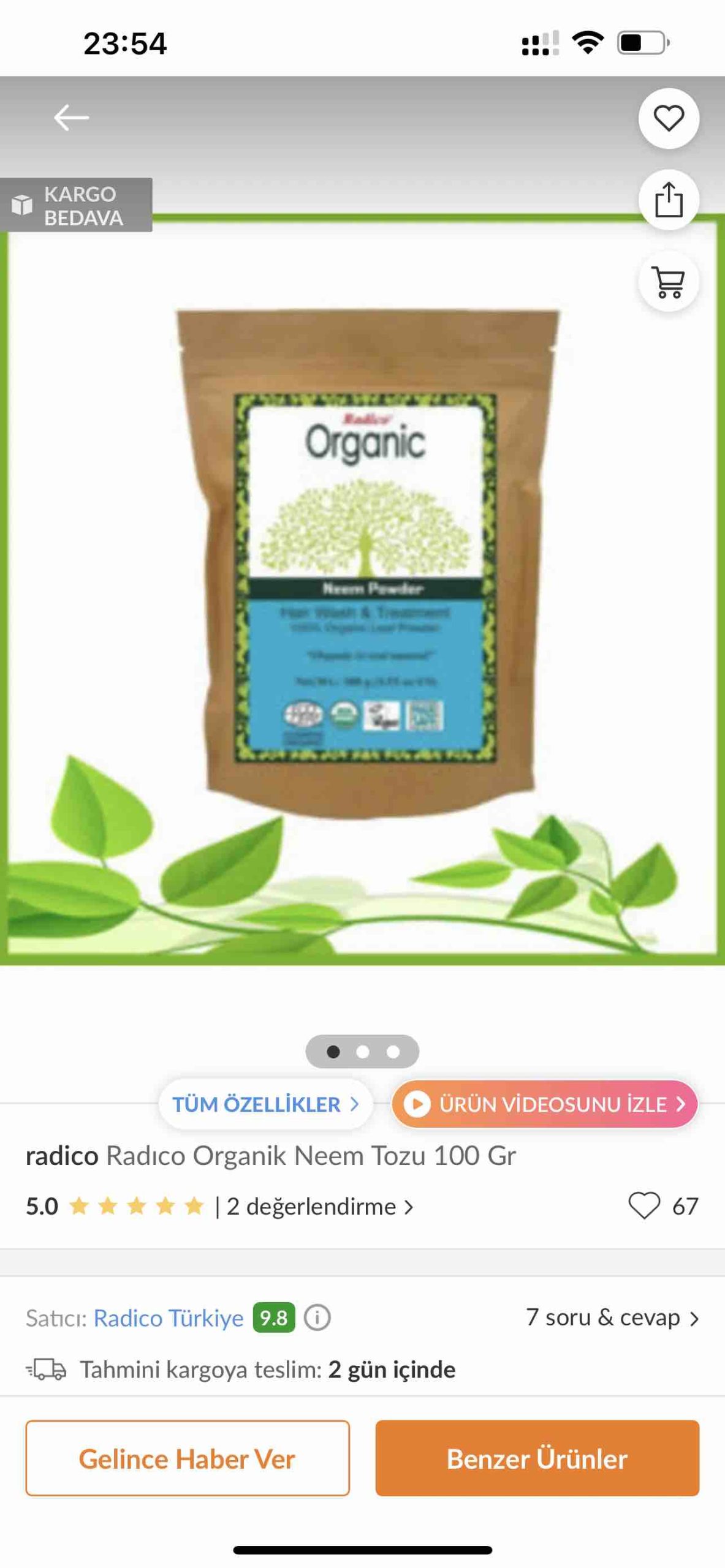Viewport: 725px width, 1568px height.
Task: Browse Benzer Ürünler
Action: tap(537, 1458)
